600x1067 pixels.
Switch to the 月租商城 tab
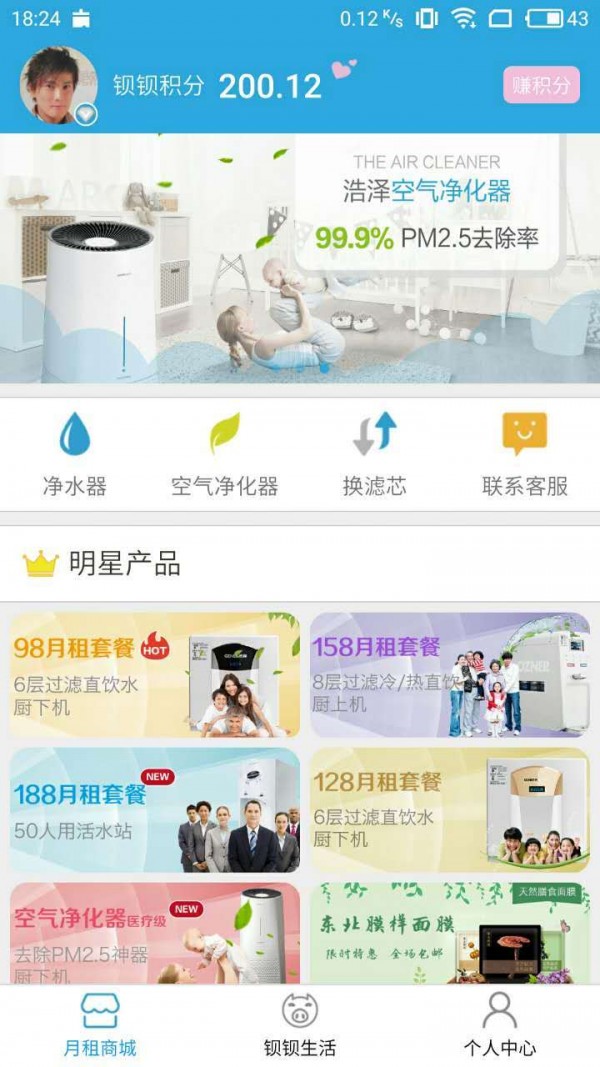pos(100,1025)
